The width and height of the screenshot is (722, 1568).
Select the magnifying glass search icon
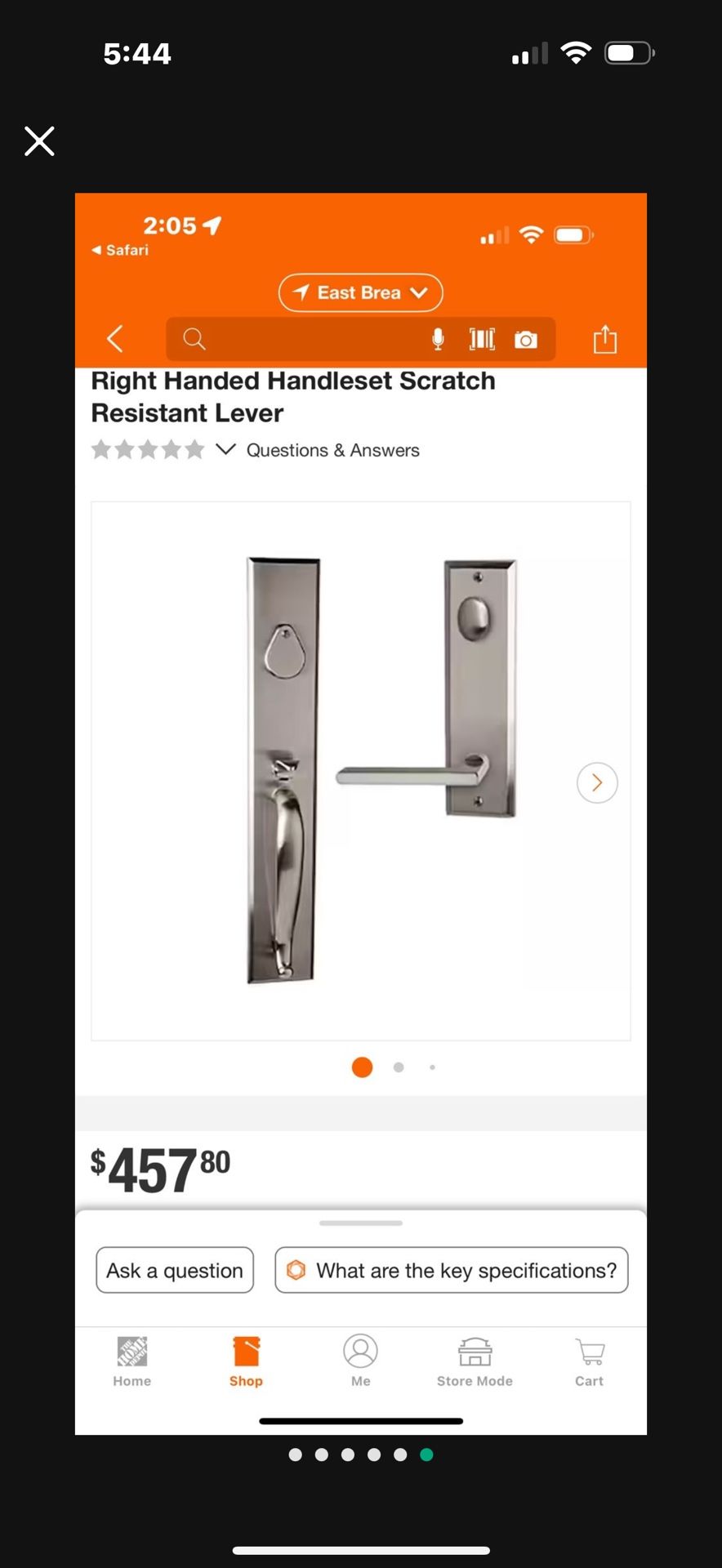194,338
